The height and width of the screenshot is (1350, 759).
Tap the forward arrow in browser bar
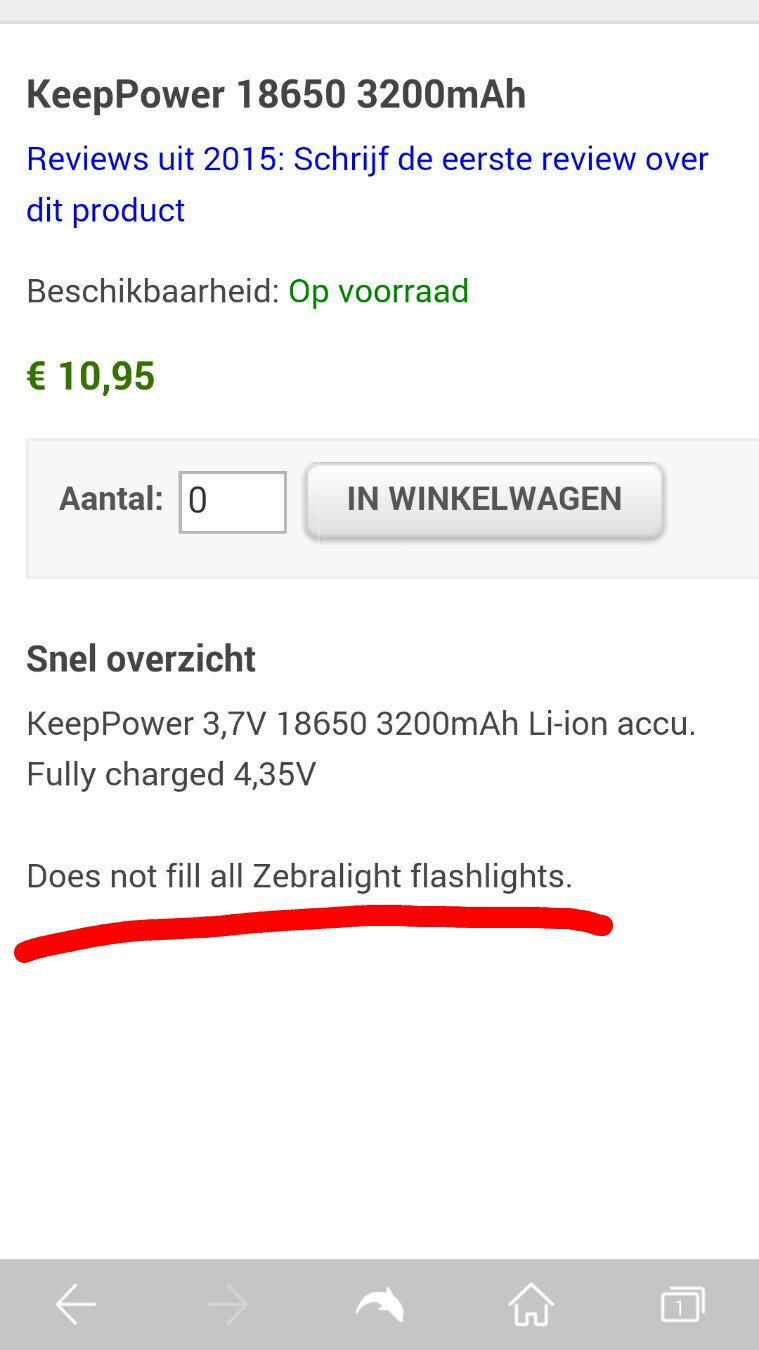point(227,1305)
